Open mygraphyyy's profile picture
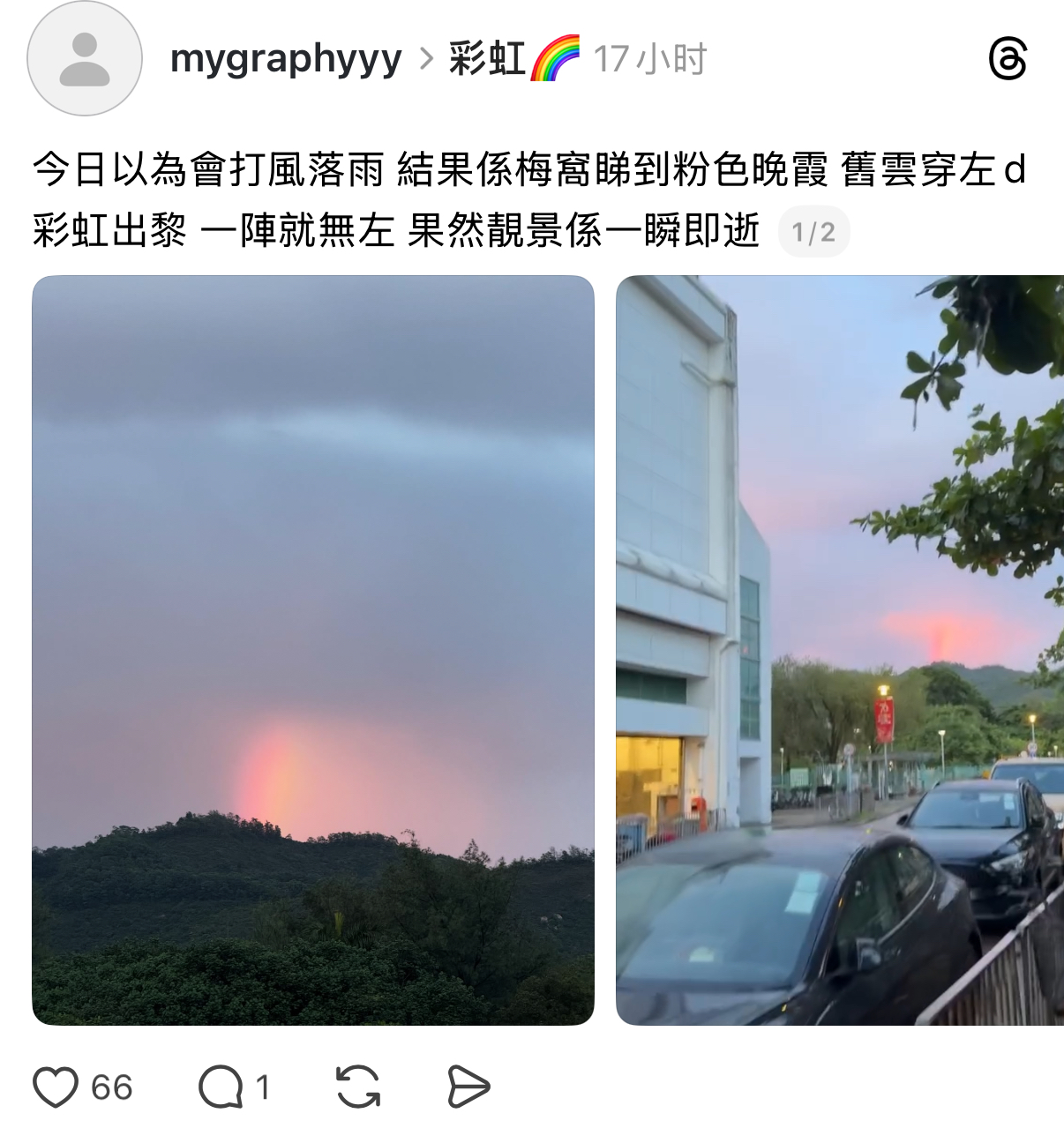This screenshot has height=1143, width=1064. 85,59
